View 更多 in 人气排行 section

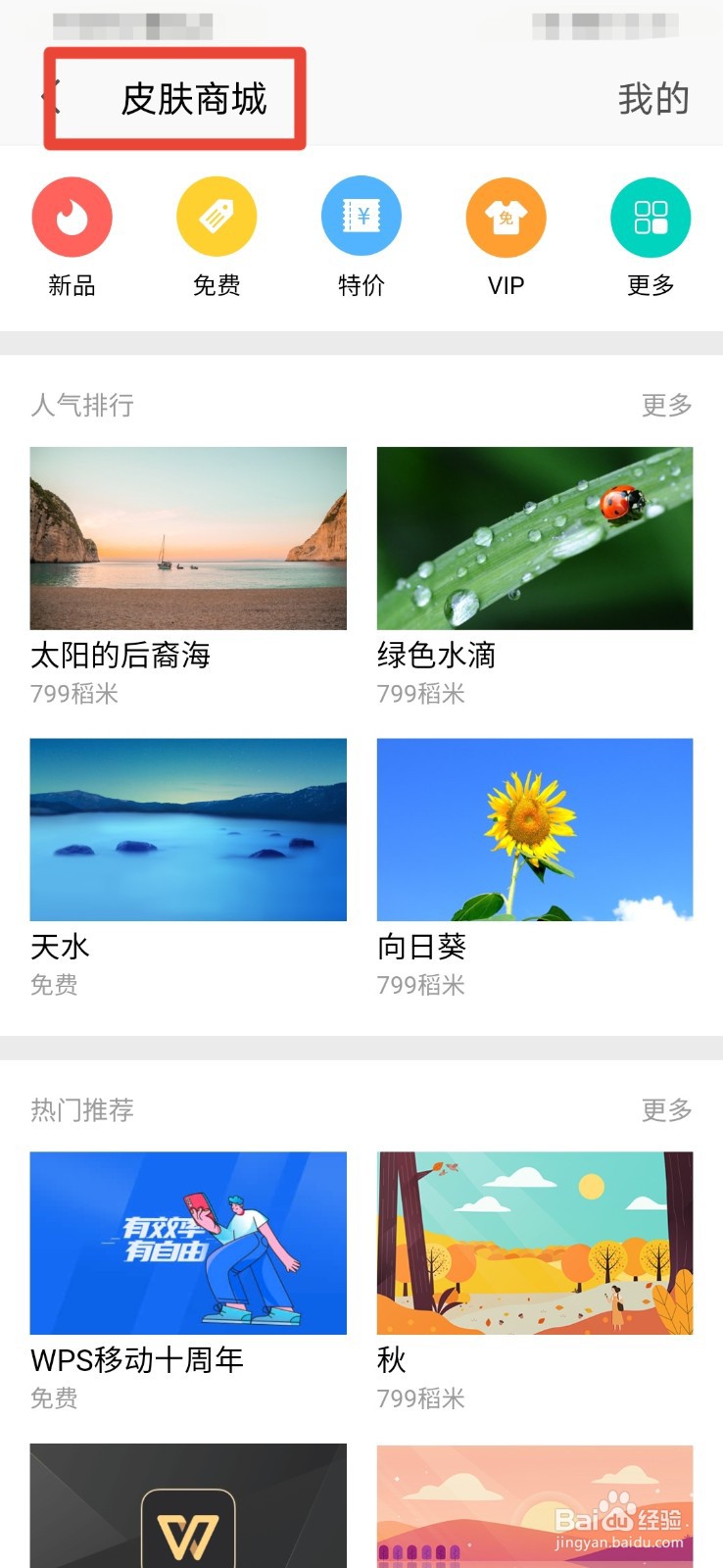tap(666, 405)
